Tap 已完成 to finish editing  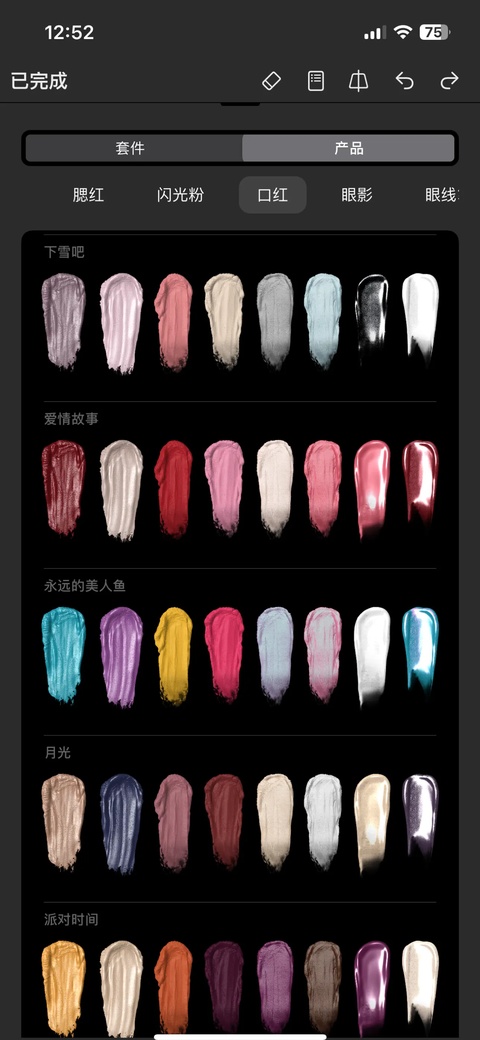(x=39, y=81)
